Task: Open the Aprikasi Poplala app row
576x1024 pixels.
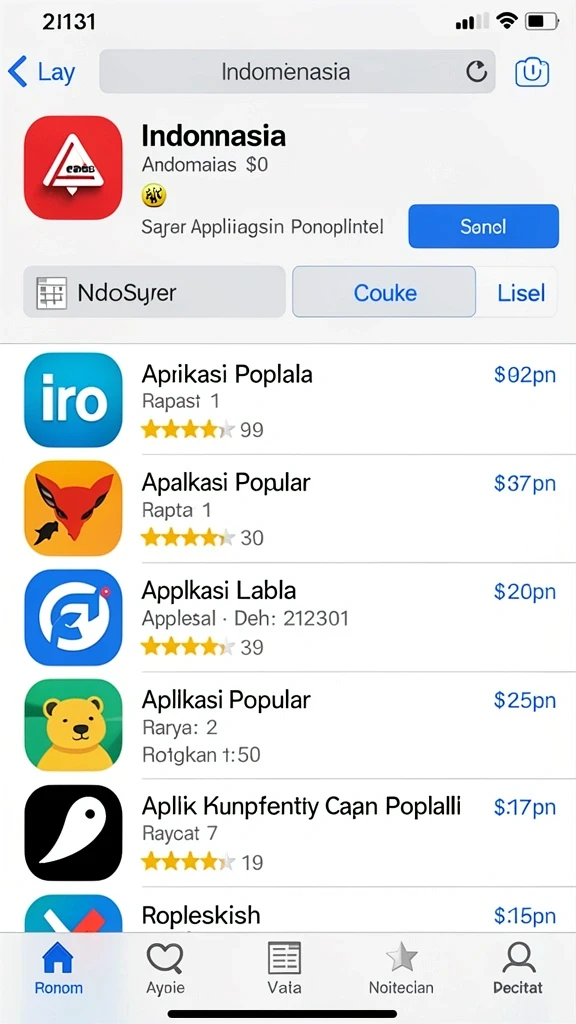Action: (288, 400)
